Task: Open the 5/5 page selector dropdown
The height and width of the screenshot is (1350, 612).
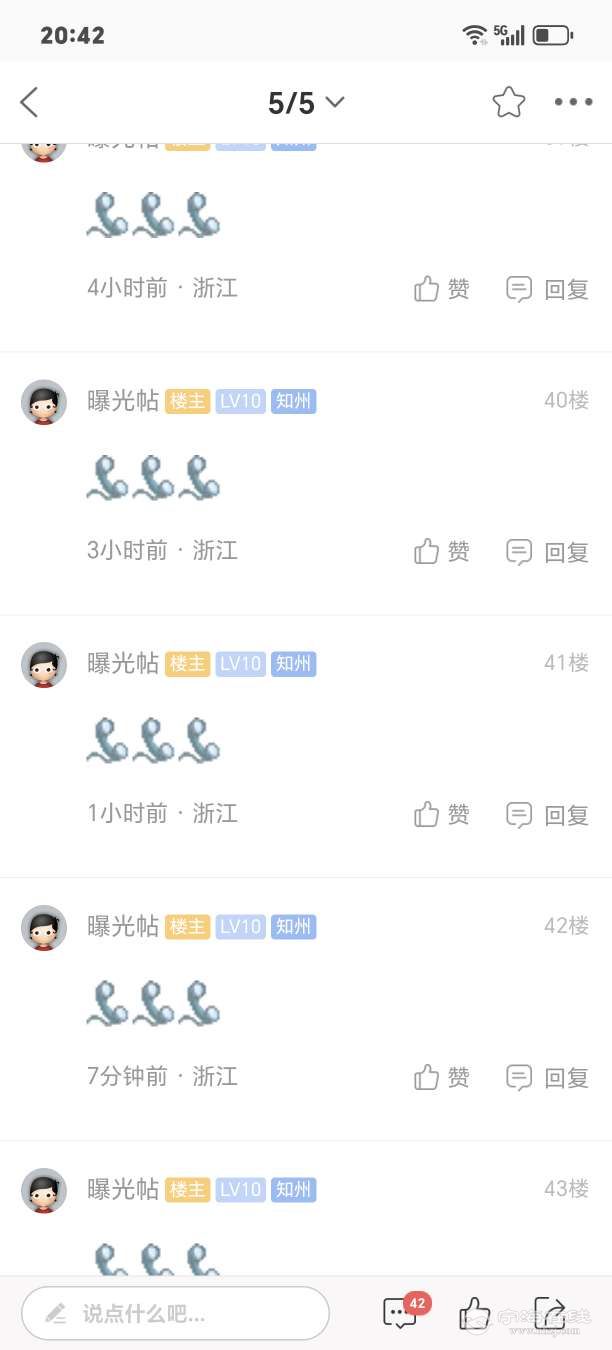Action: (x=306, y=102)
